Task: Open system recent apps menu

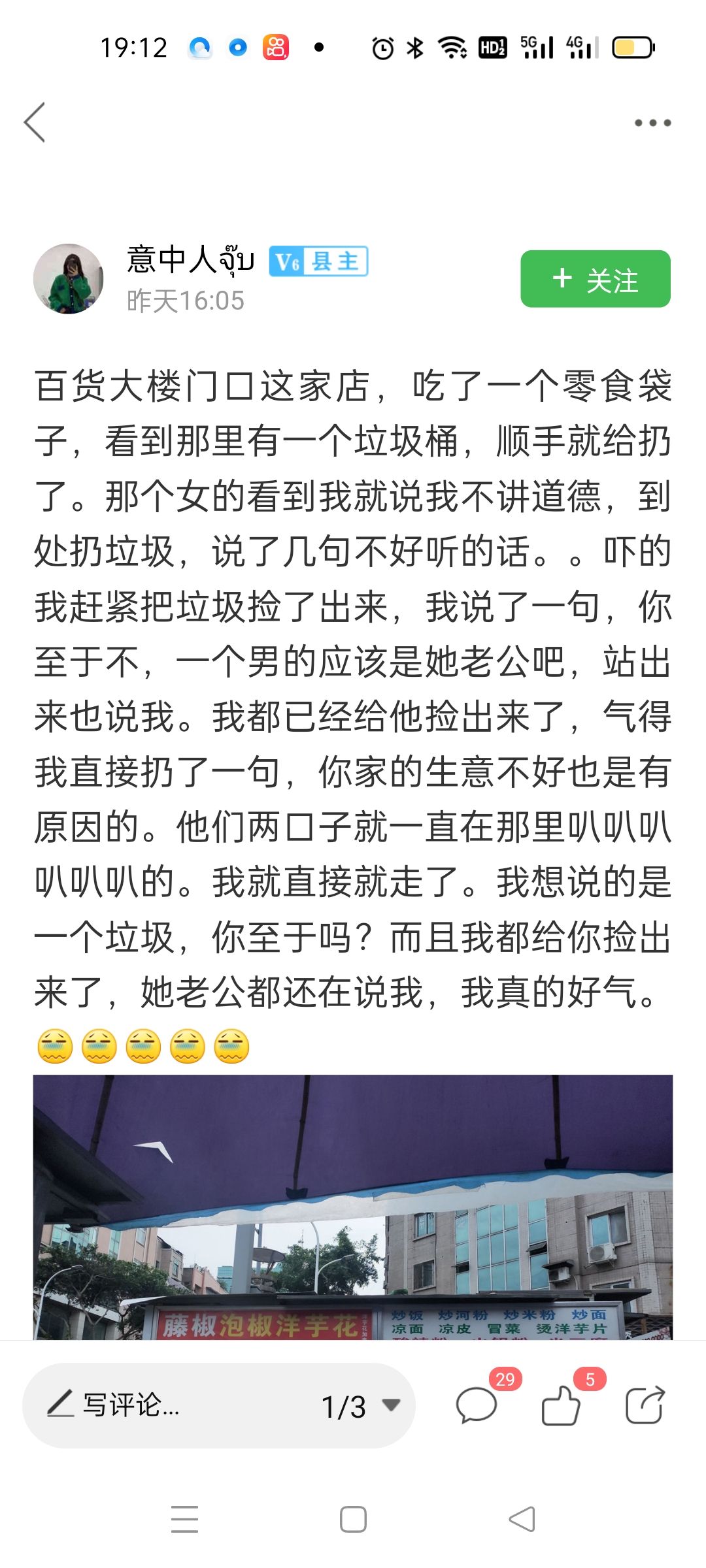Action: coord(184,1519)
